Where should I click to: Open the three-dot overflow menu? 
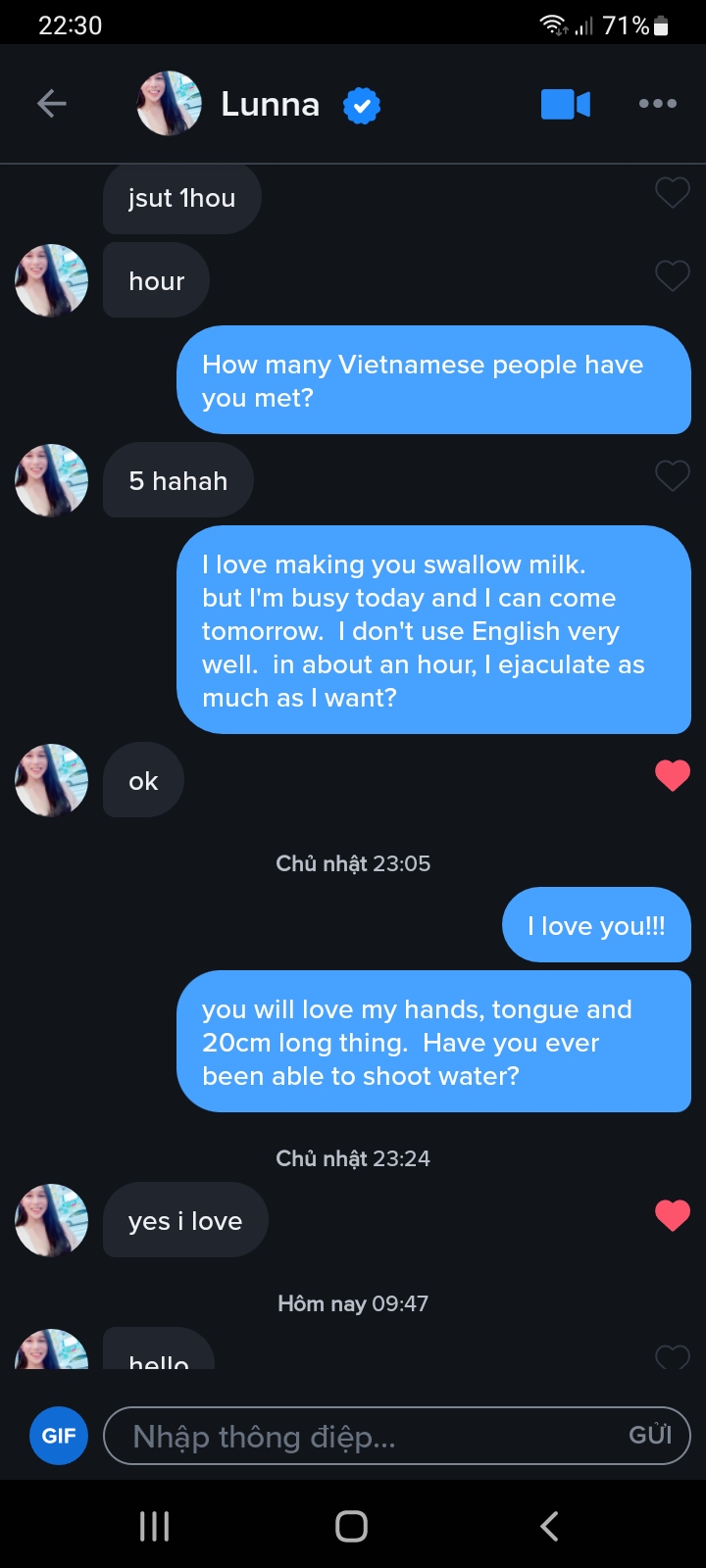(657, 104)
